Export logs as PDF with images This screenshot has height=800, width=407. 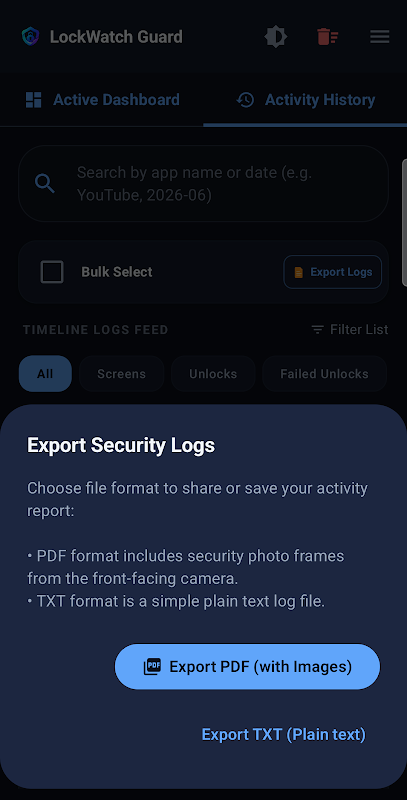[x=247, y=666]
